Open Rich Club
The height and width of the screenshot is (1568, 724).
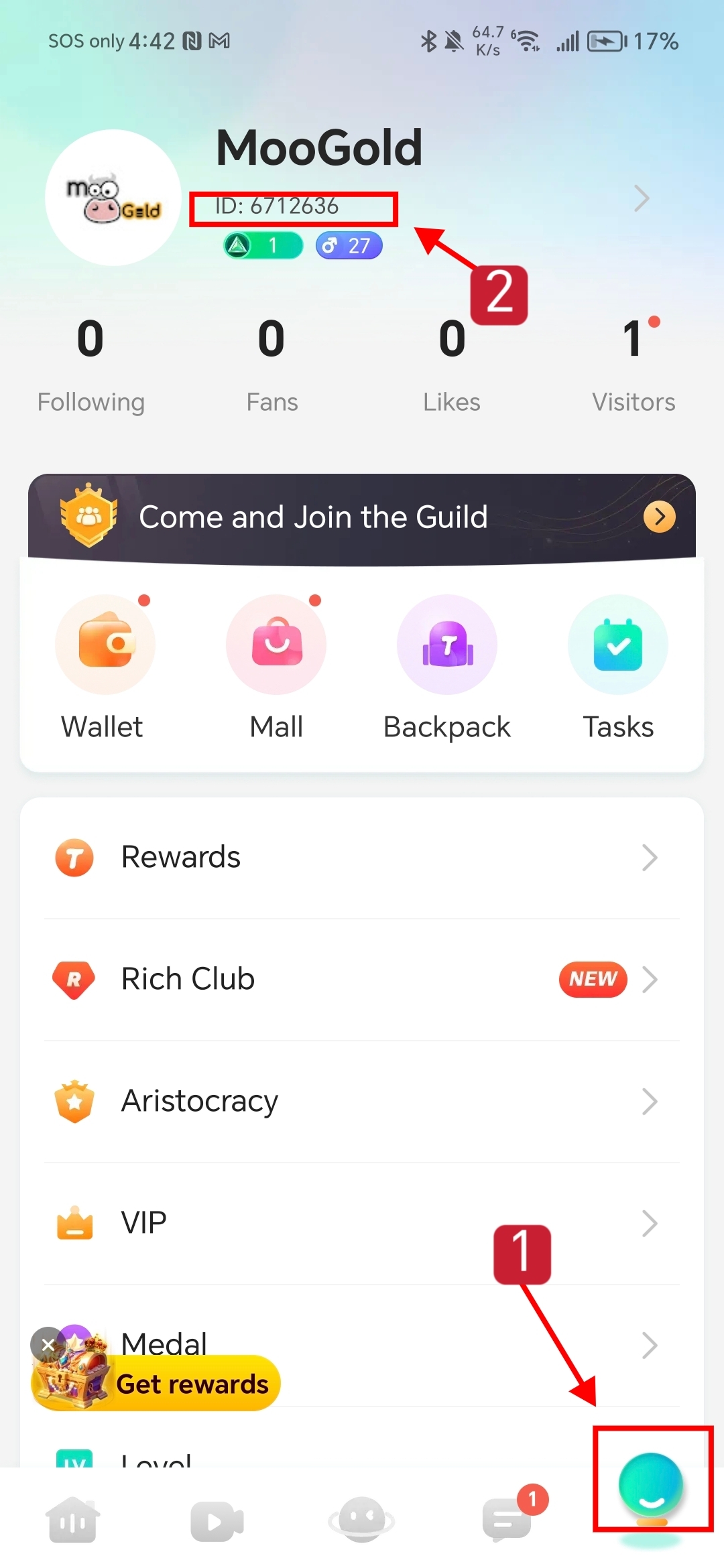(362, 979)
